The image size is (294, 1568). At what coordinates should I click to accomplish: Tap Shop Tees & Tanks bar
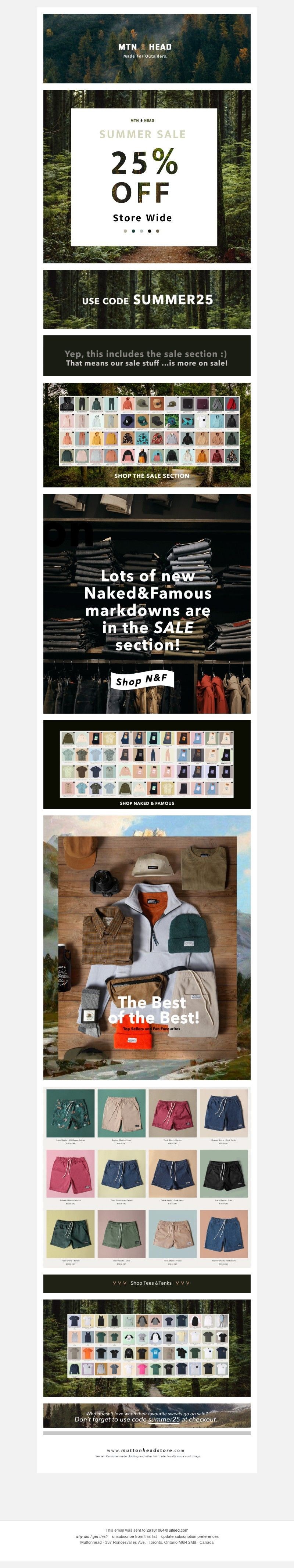tap(147, 1283)
